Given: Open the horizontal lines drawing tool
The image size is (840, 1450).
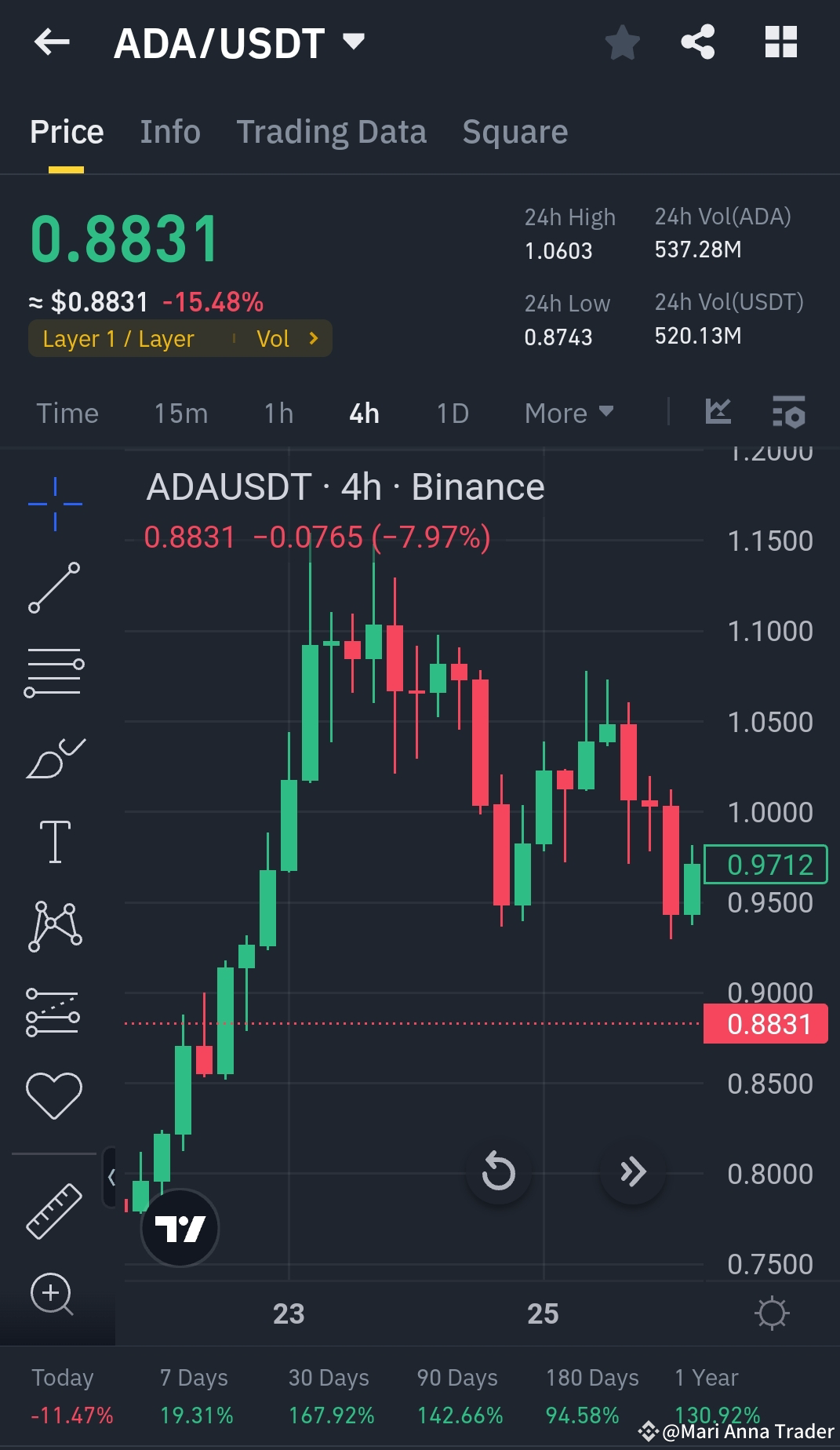Looking at the screenshot, I should coord(53,671).
